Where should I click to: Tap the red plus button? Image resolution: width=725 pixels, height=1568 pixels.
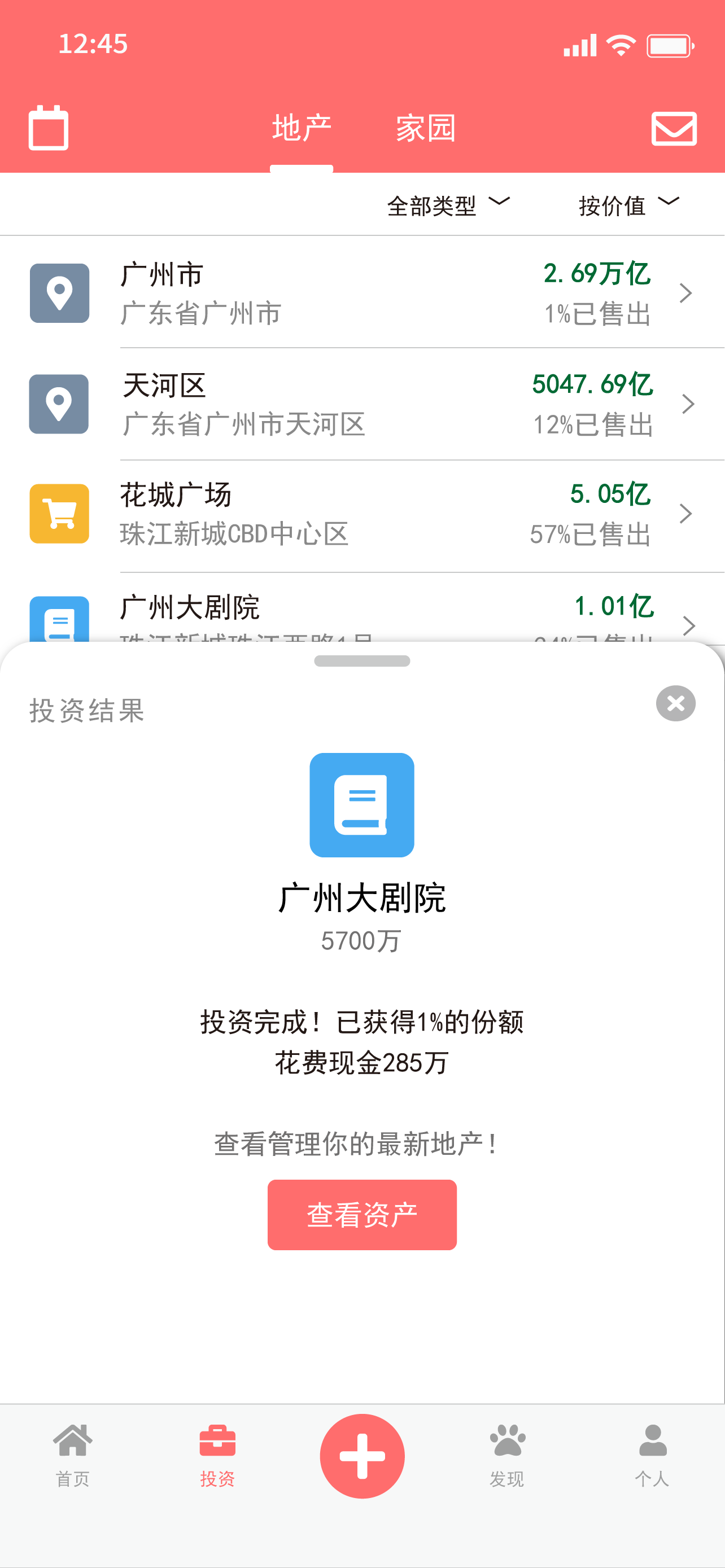coord(362,1456)
